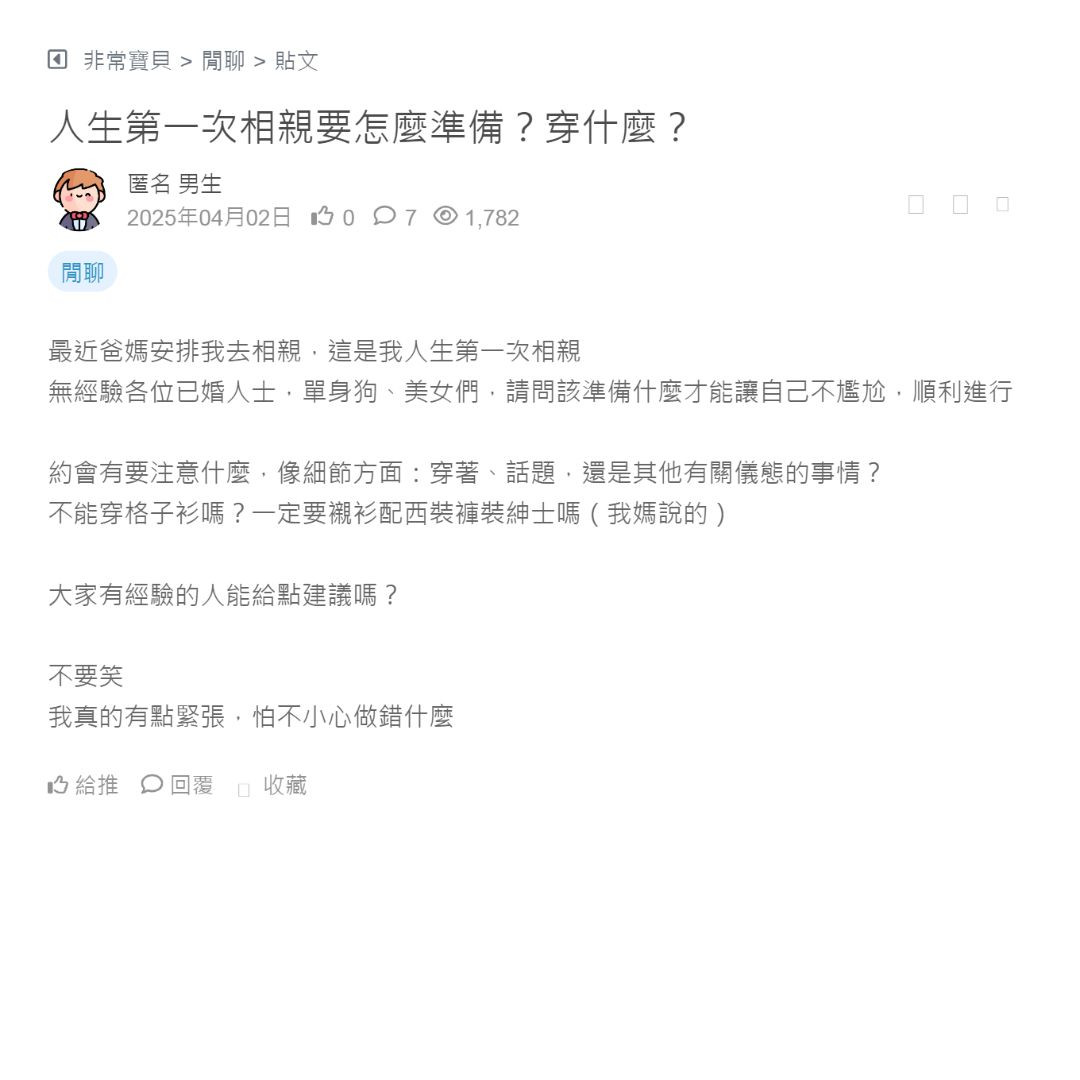Go to the 閒聊 breadcrumb section
The width and height of the screenshot is (1080, 1080).
click(x=223, y=61)
